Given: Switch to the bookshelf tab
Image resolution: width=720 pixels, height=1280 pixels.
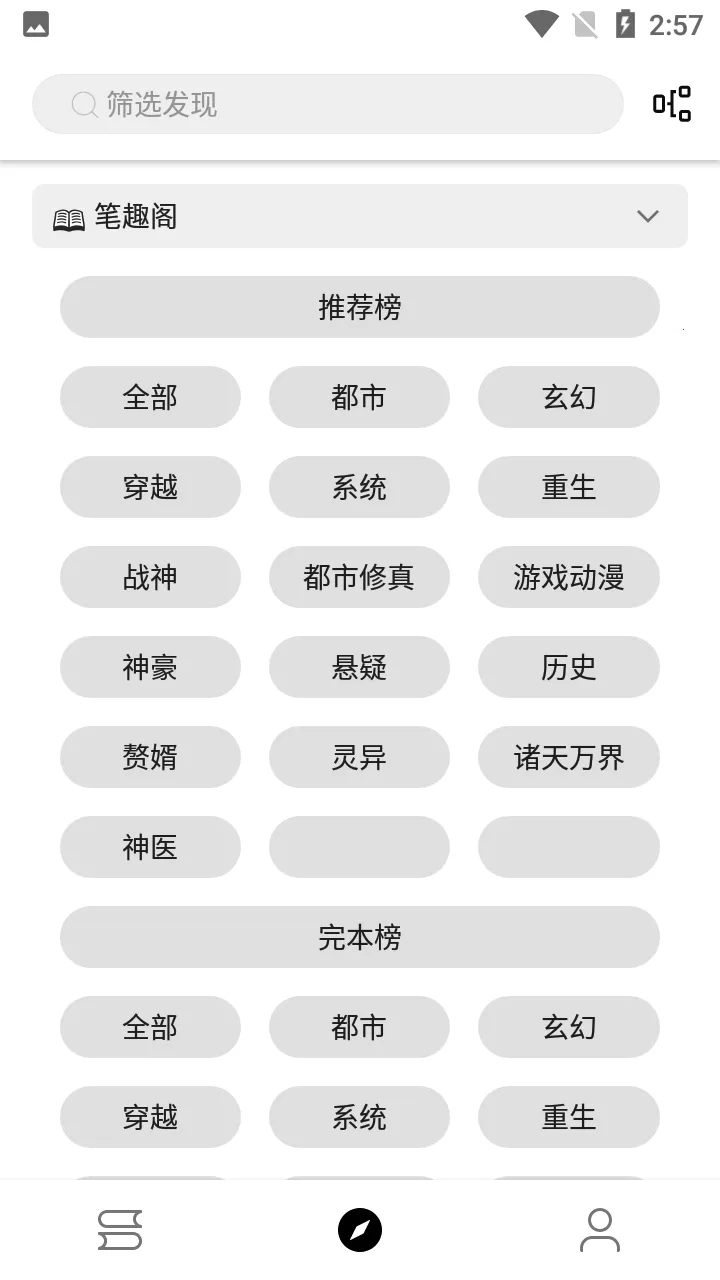Looking at the screenshot, I should pos(120,1230).
